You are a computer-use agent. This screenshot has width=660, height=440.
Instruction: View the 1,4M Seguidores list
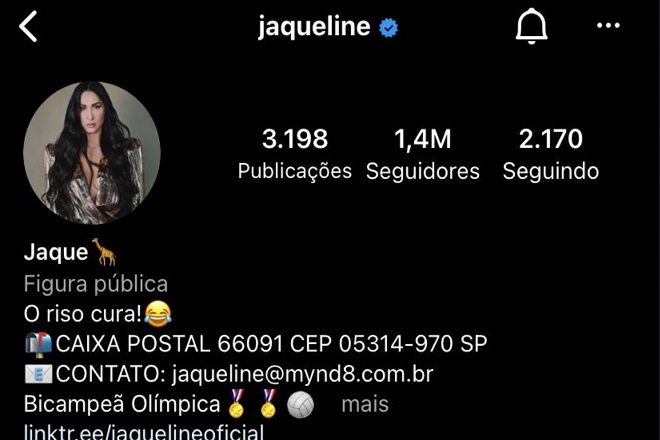422,153
